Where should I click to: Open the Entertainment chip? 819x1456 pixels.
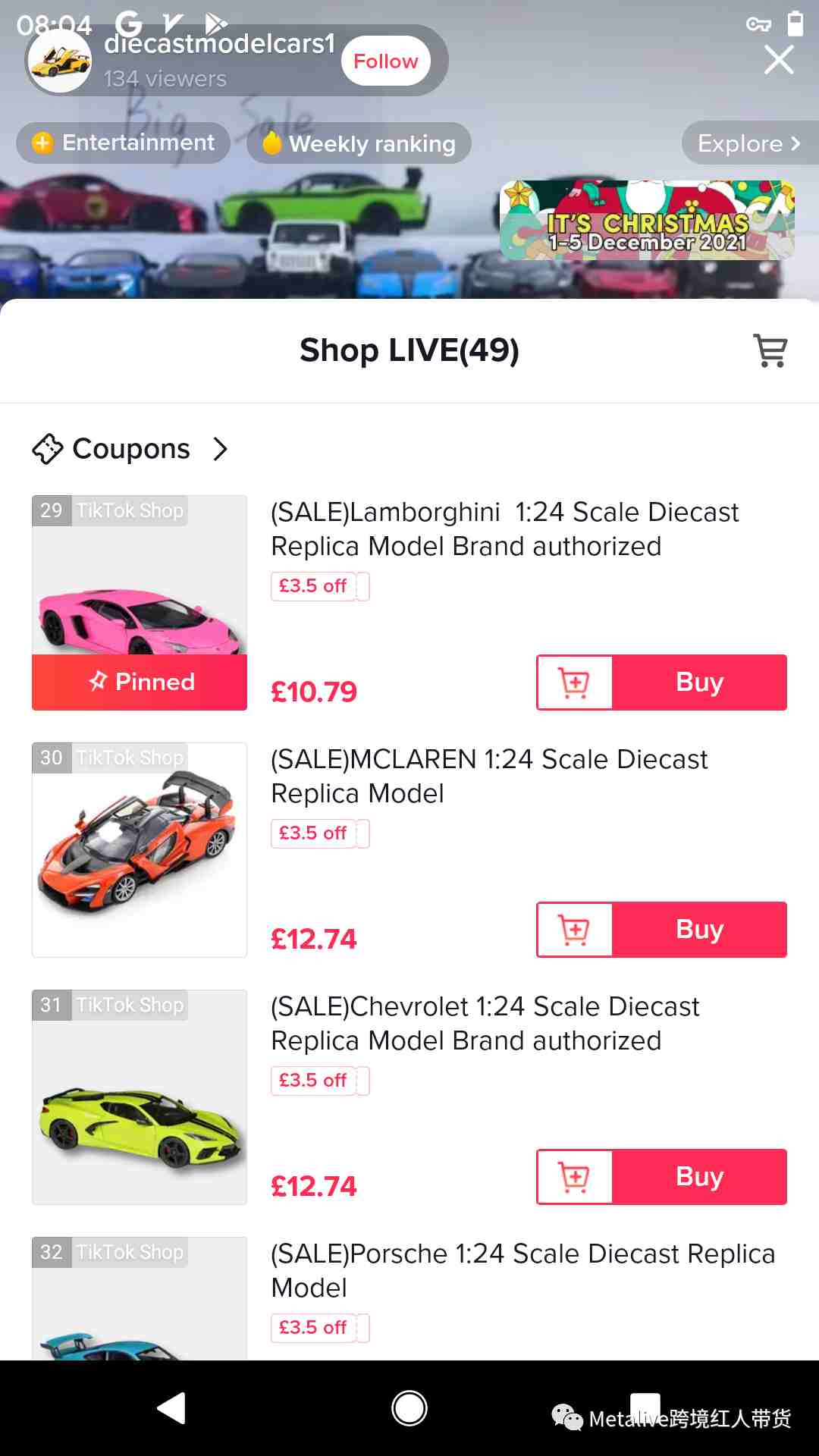point(124,143)
